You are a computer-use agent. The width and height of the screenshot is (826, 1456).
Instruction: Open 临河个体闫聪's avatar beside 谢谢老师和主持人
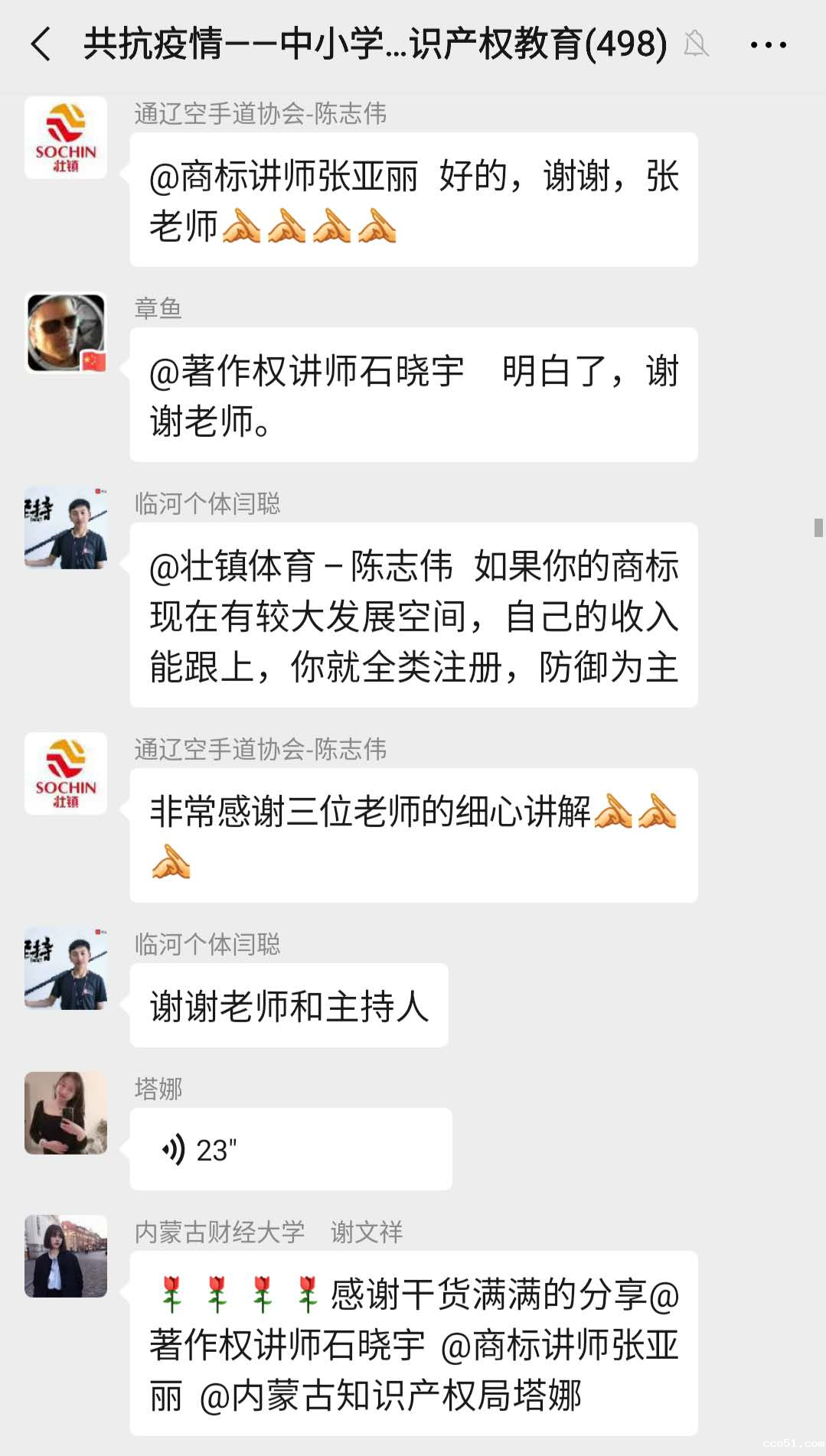pos(66,969)
